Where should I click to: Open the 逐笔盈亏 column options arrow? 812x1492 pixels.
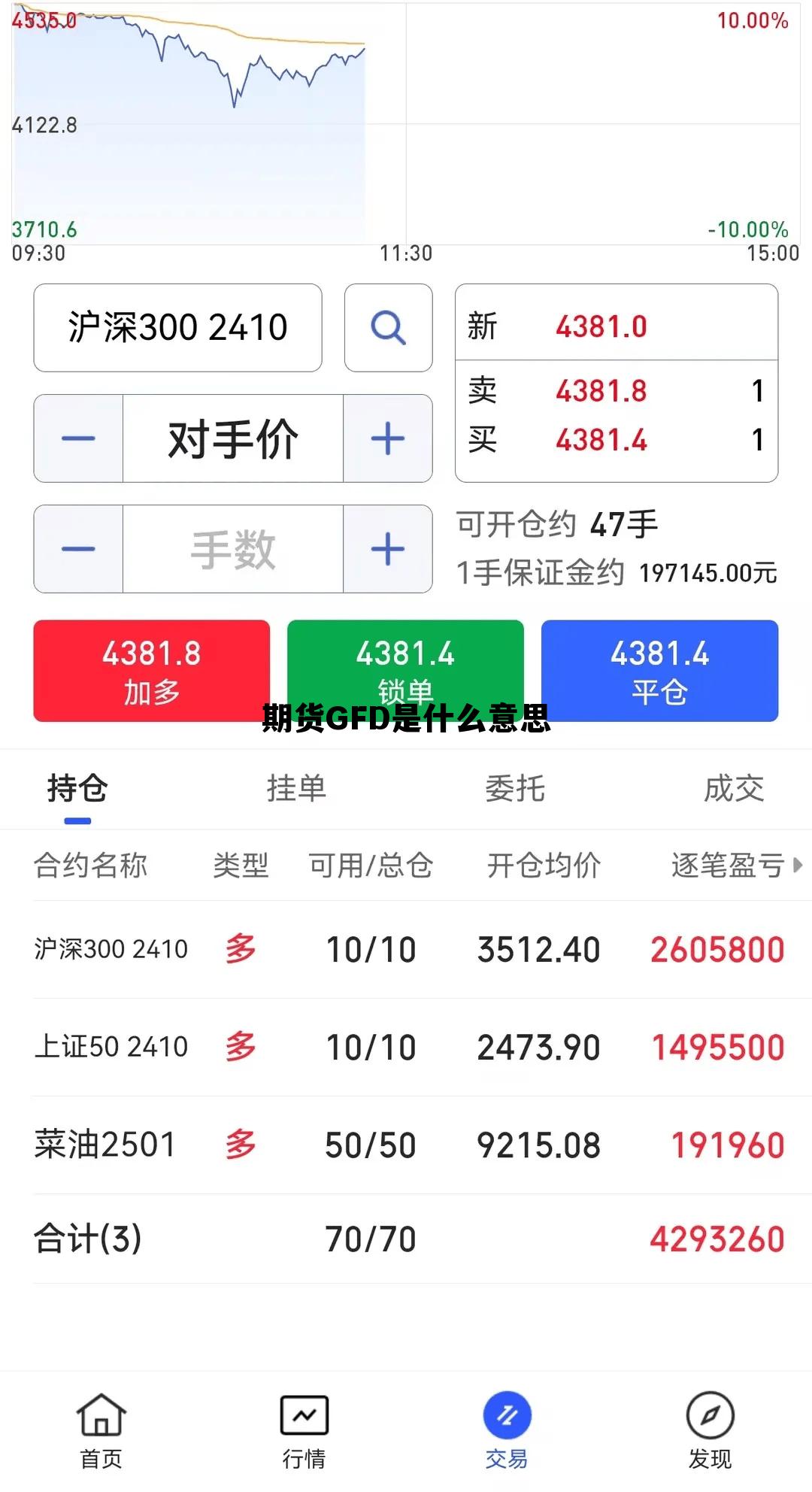[x=797, y=866]
